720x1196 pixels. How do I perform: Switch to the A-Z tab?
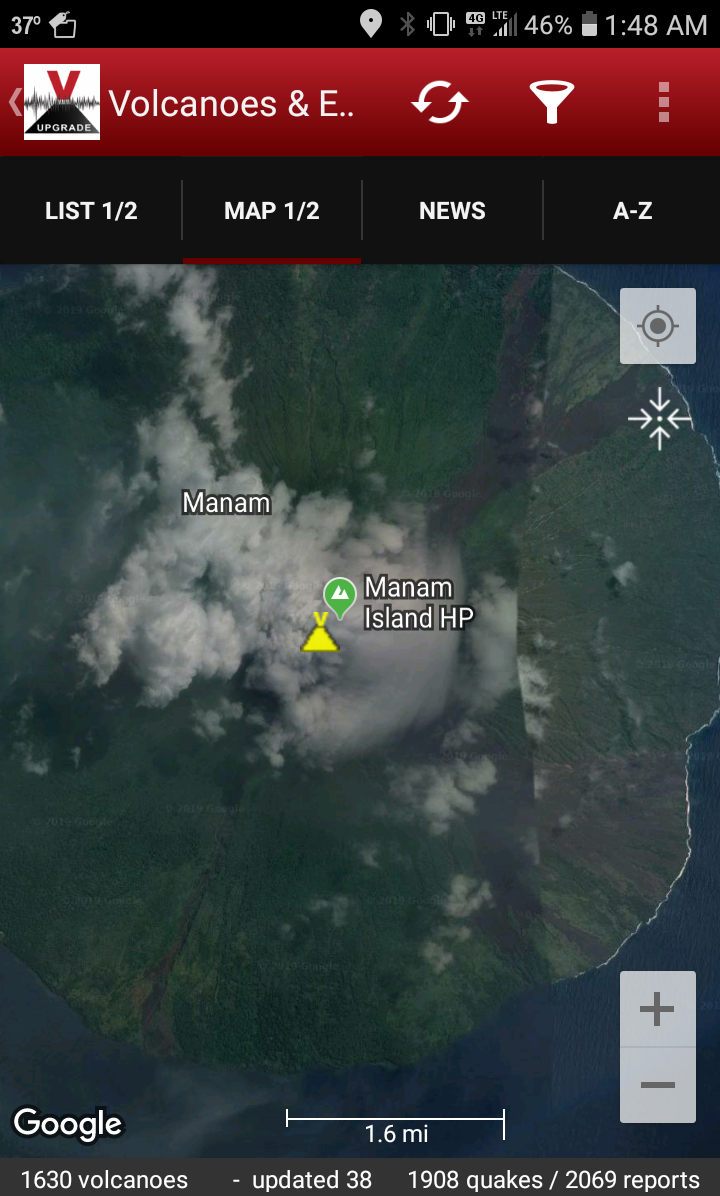(632, 211)
